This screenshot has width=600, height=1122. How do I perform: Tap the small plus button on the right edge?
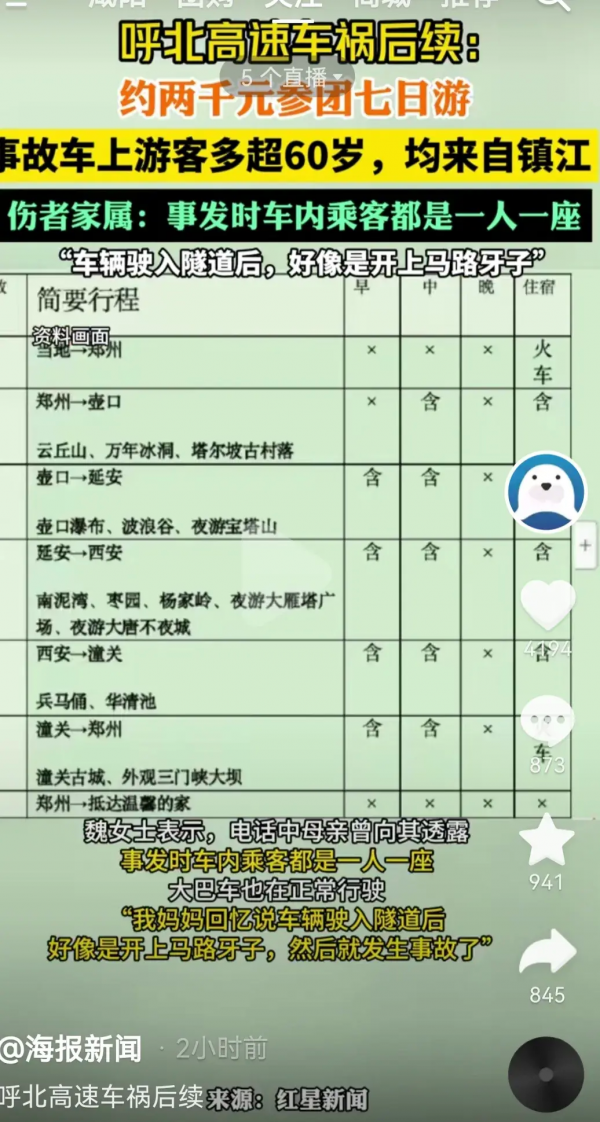586,547
